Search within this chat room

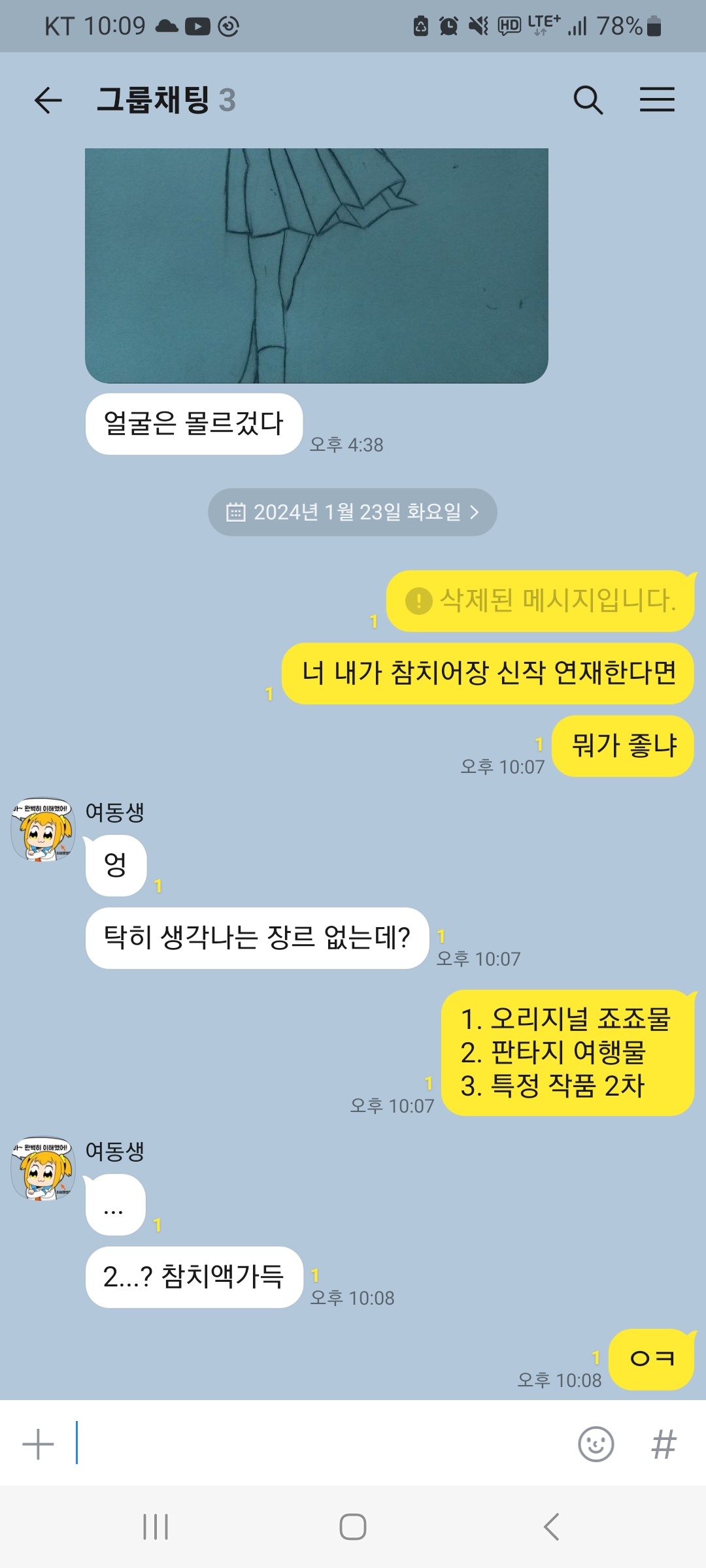pyautogui.click(x=588, y=100)
